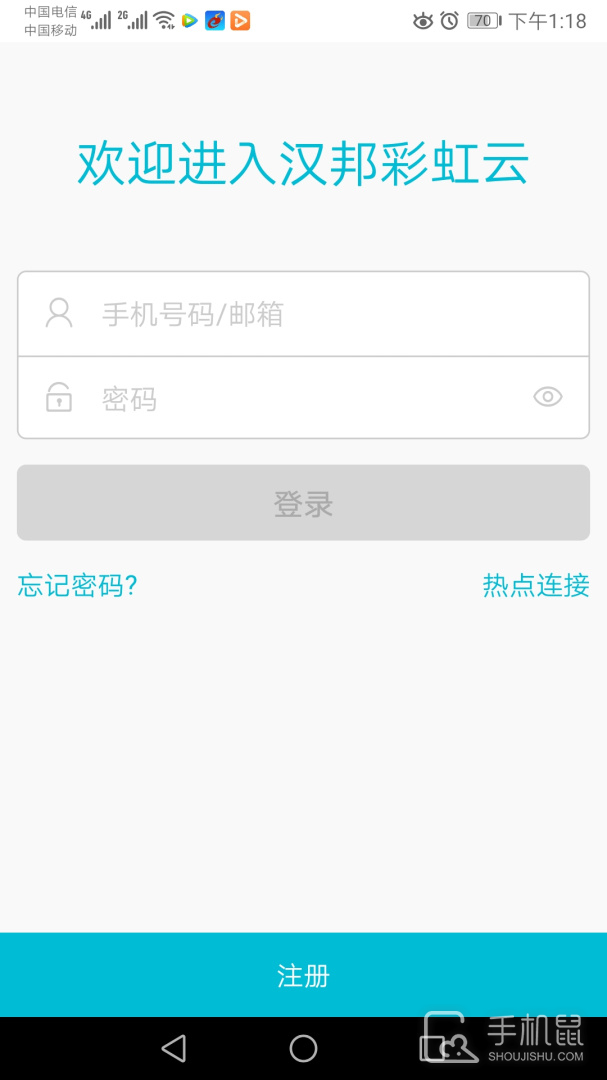Open 热点连接 hotspot connection

point(536,586)
